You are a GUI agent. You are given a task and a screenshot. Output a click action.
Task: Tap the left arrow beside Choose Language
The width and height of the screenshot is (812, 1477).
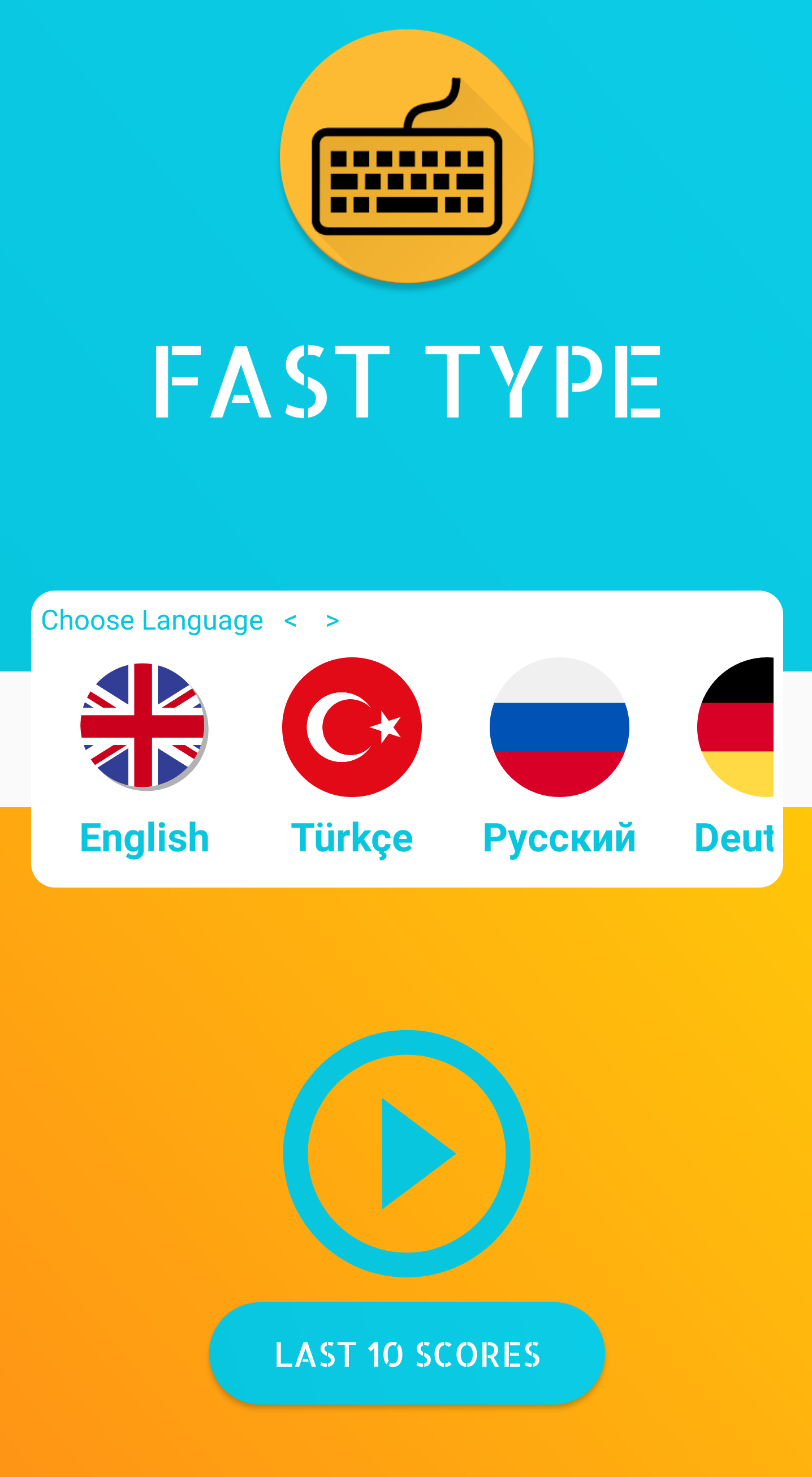click(x=291, y=621)
